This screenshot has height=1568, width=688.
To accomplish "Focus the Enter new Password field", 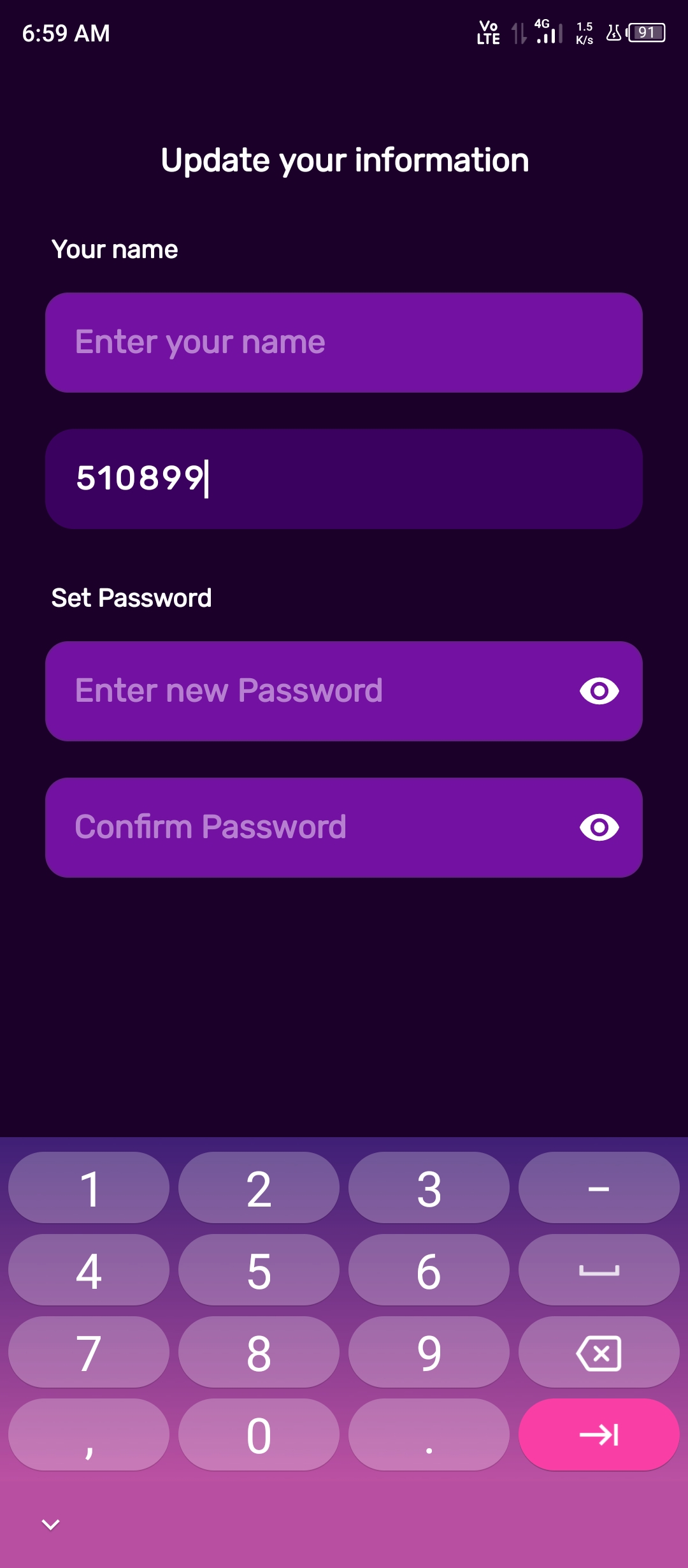I will pos(306,691).
